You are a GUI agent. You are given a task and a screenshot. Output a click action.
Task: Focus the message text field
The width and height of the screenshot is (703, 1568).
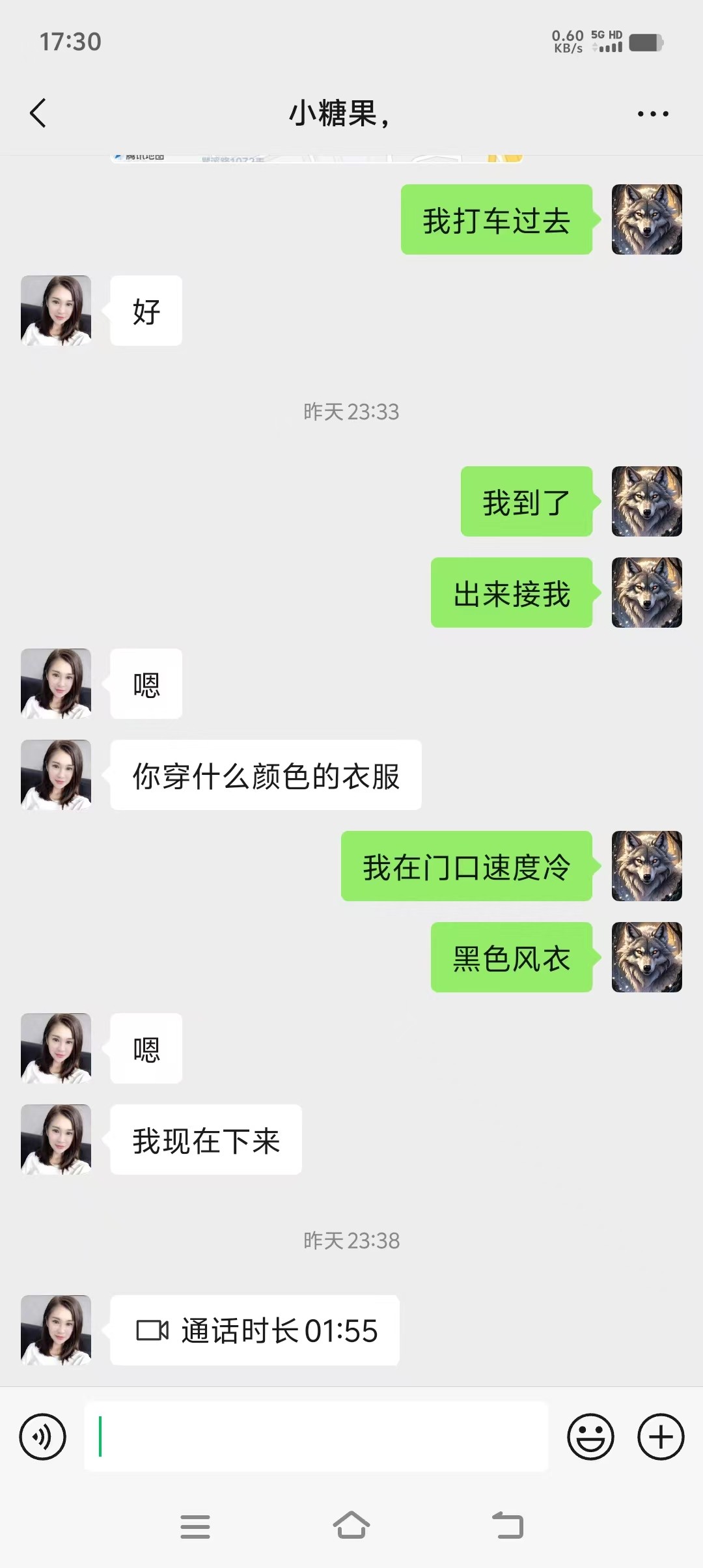(316, 1436)
